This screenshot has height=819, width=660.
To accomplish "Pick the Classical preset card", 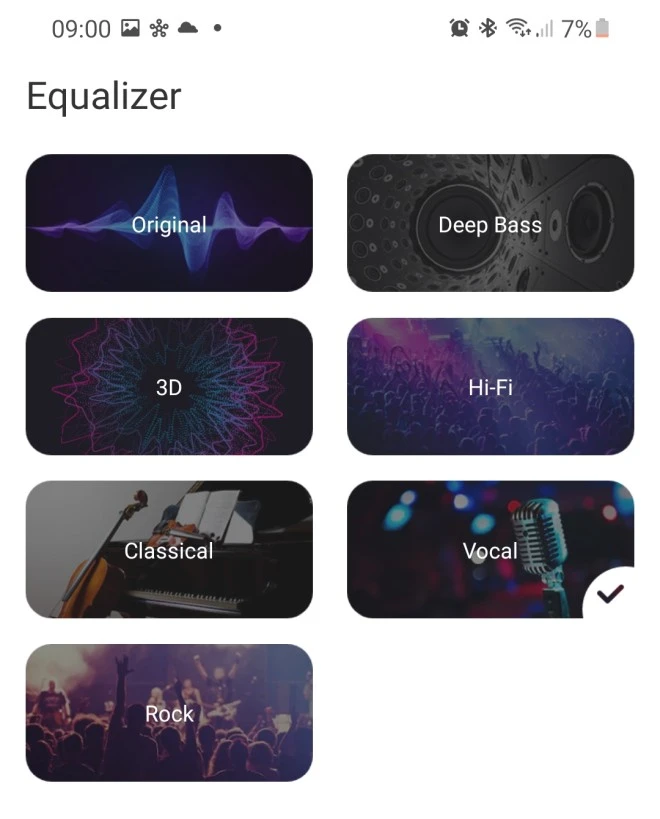I will (169, 549).
